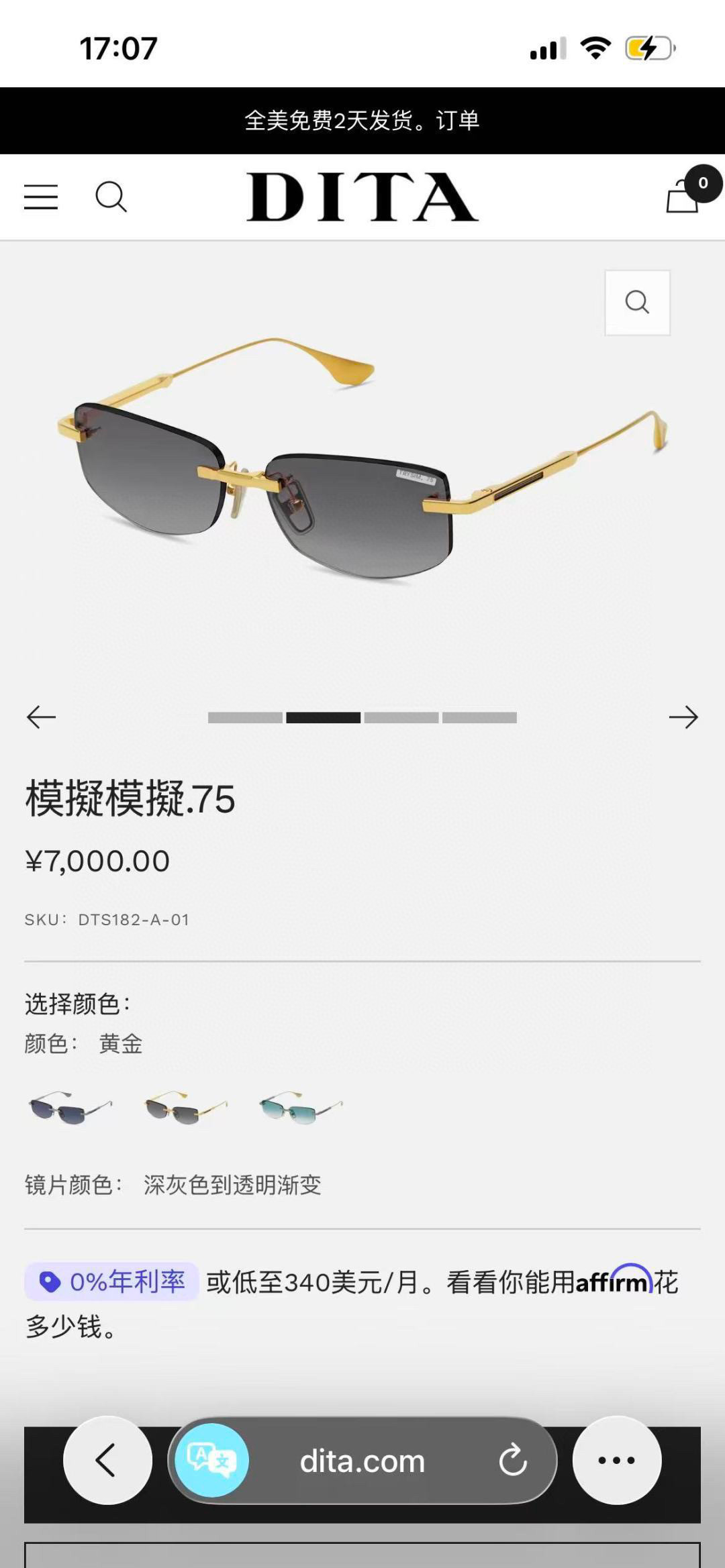Image resolution: width=725 pixels, height=1568 pixels.
Task: Open the site search icon
Action: click(111, 197)
